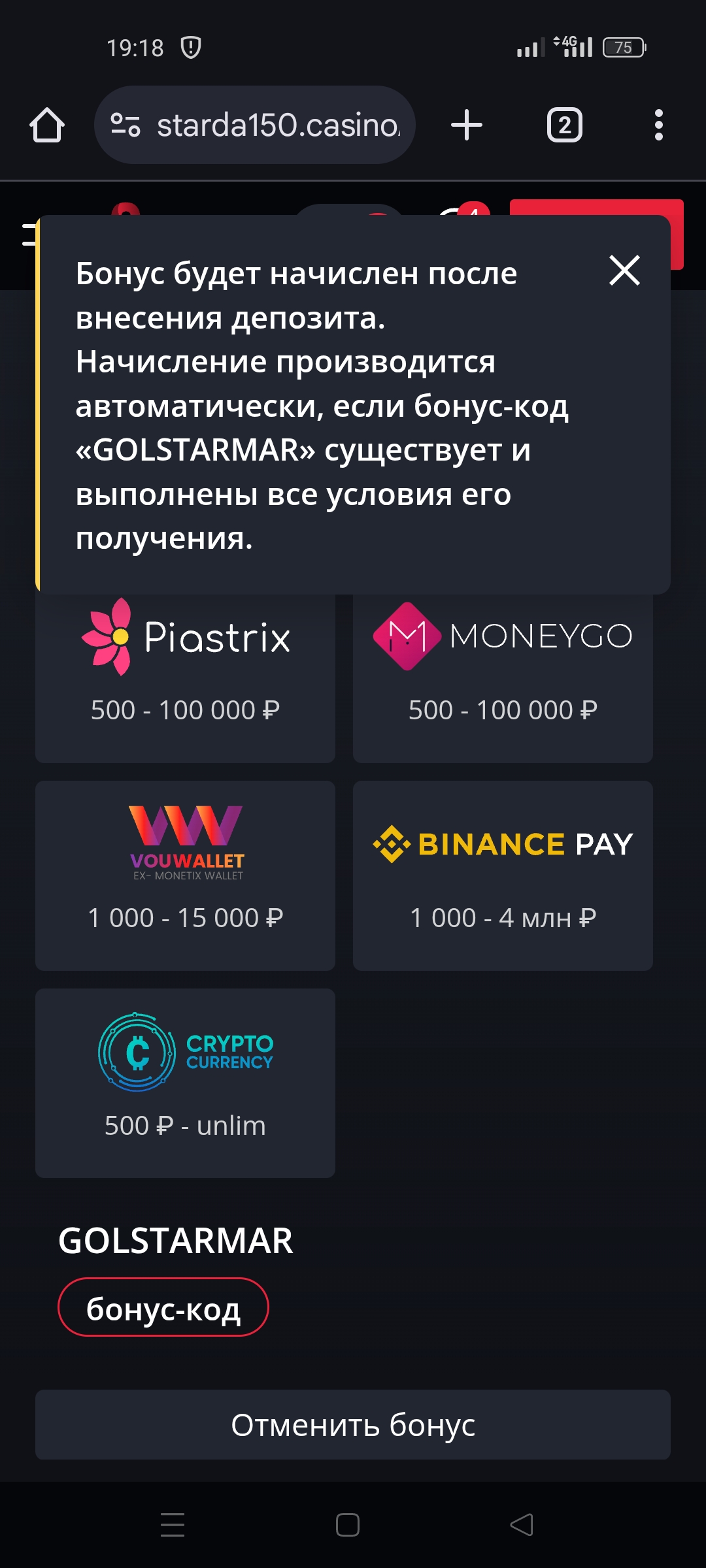Open browser home page

coord(47,125)
